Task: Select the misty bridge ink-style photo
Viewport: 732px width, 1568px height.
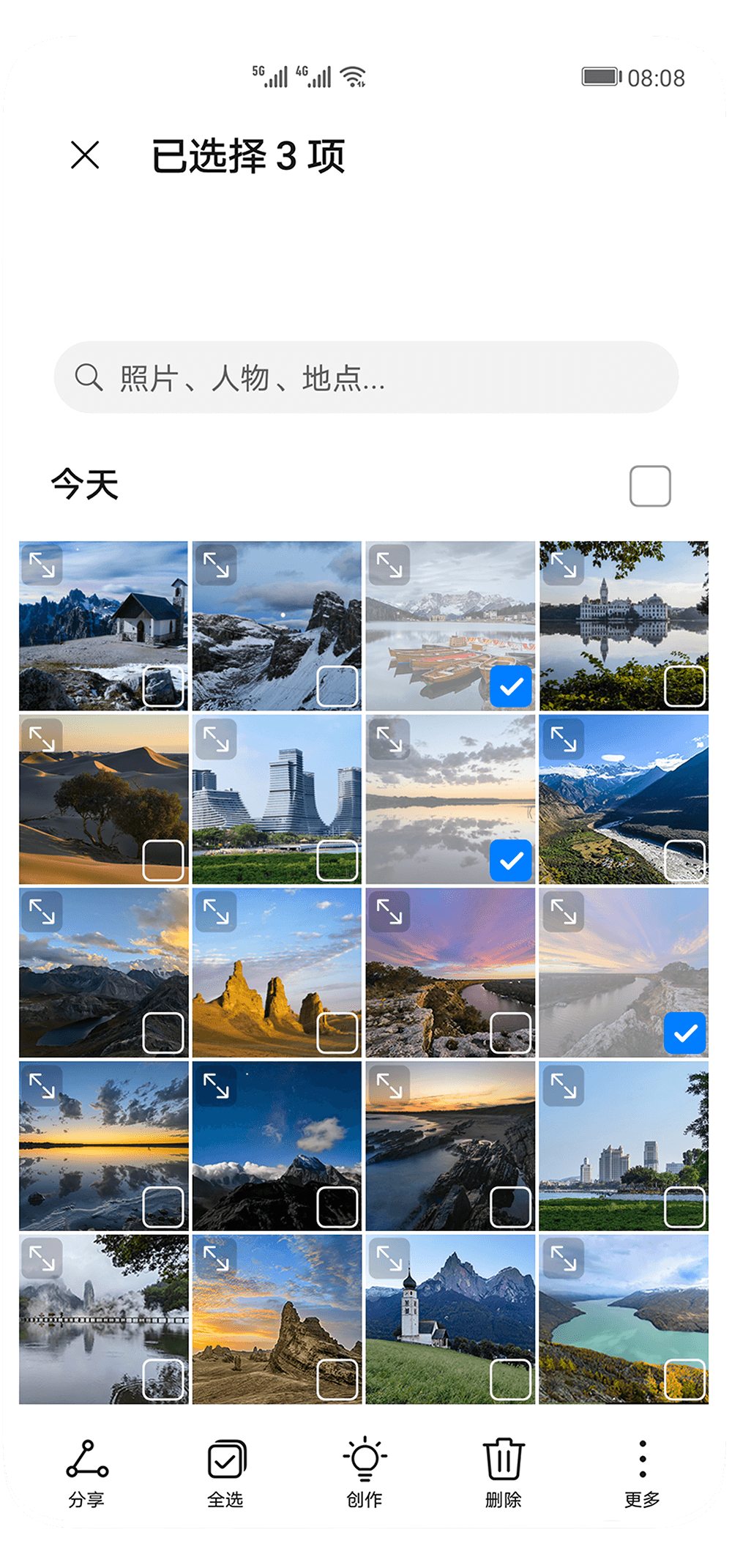Action: pos(163,1380)
